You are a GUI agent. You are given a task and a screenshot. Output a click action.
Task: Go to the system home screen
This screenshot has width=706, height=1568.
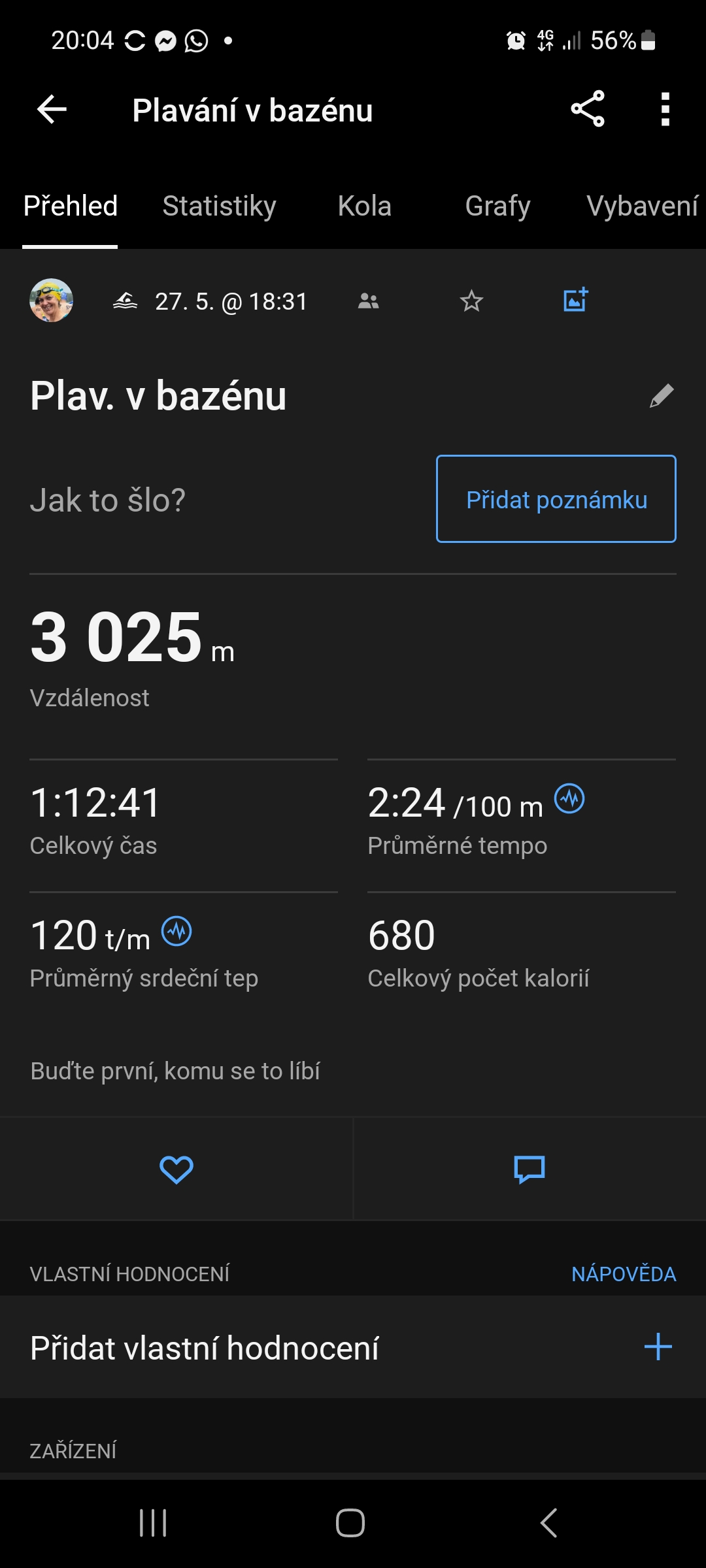tap(350, 1523)
